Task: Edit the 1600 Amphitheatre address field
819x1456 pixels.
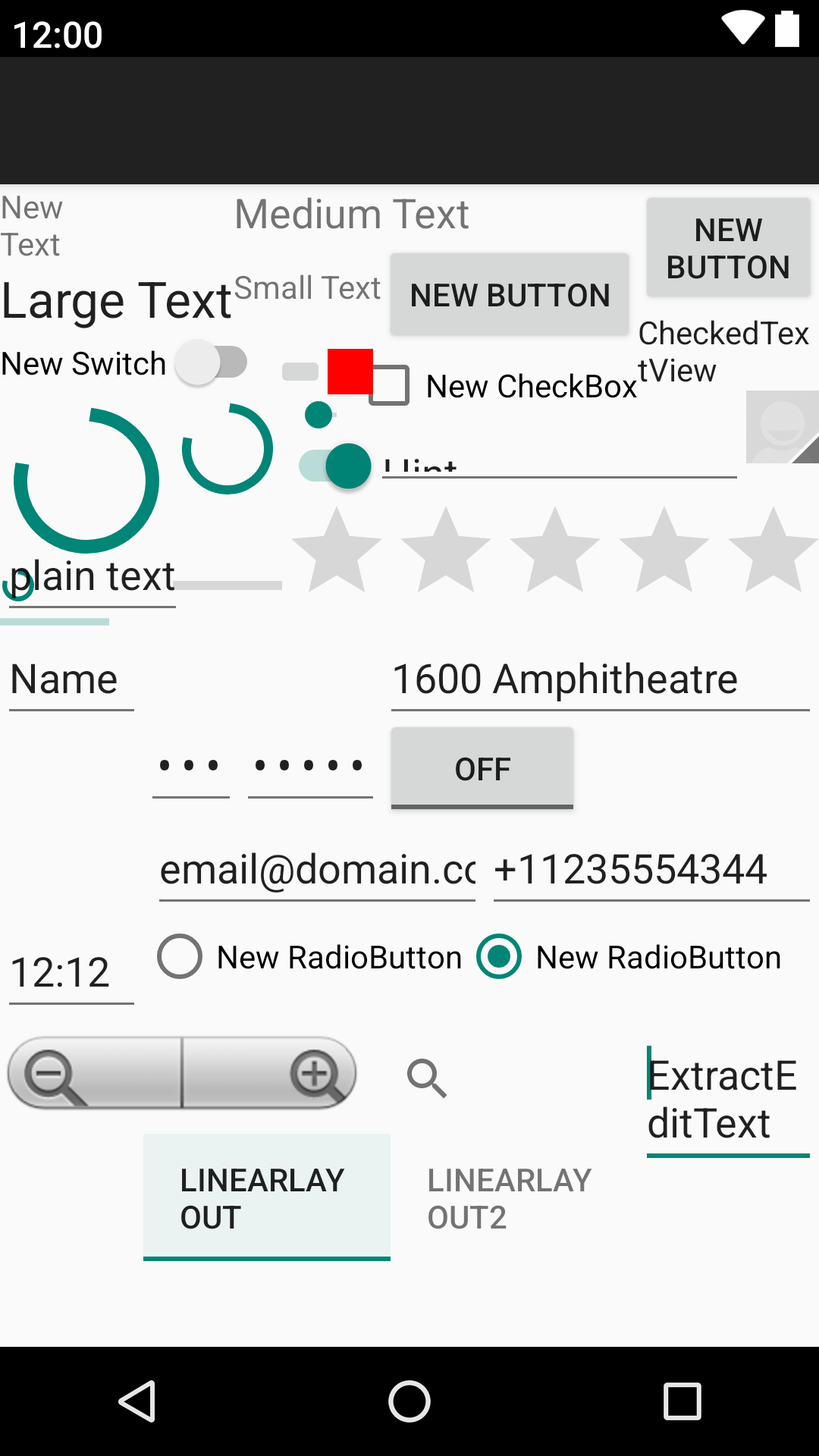Action: pos(599,679)
